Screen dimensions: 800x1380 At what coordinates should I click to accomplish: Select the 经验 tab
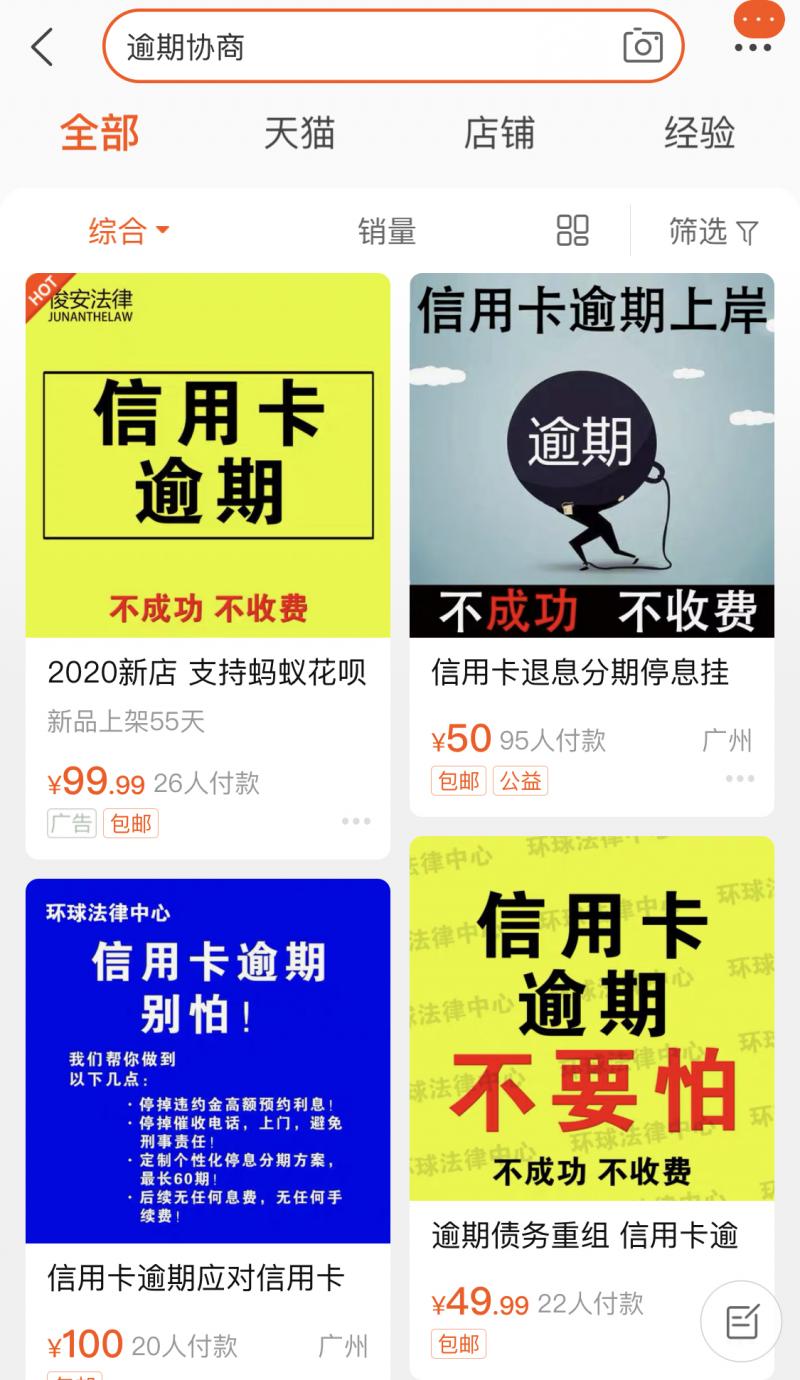(x=700, y=131)
